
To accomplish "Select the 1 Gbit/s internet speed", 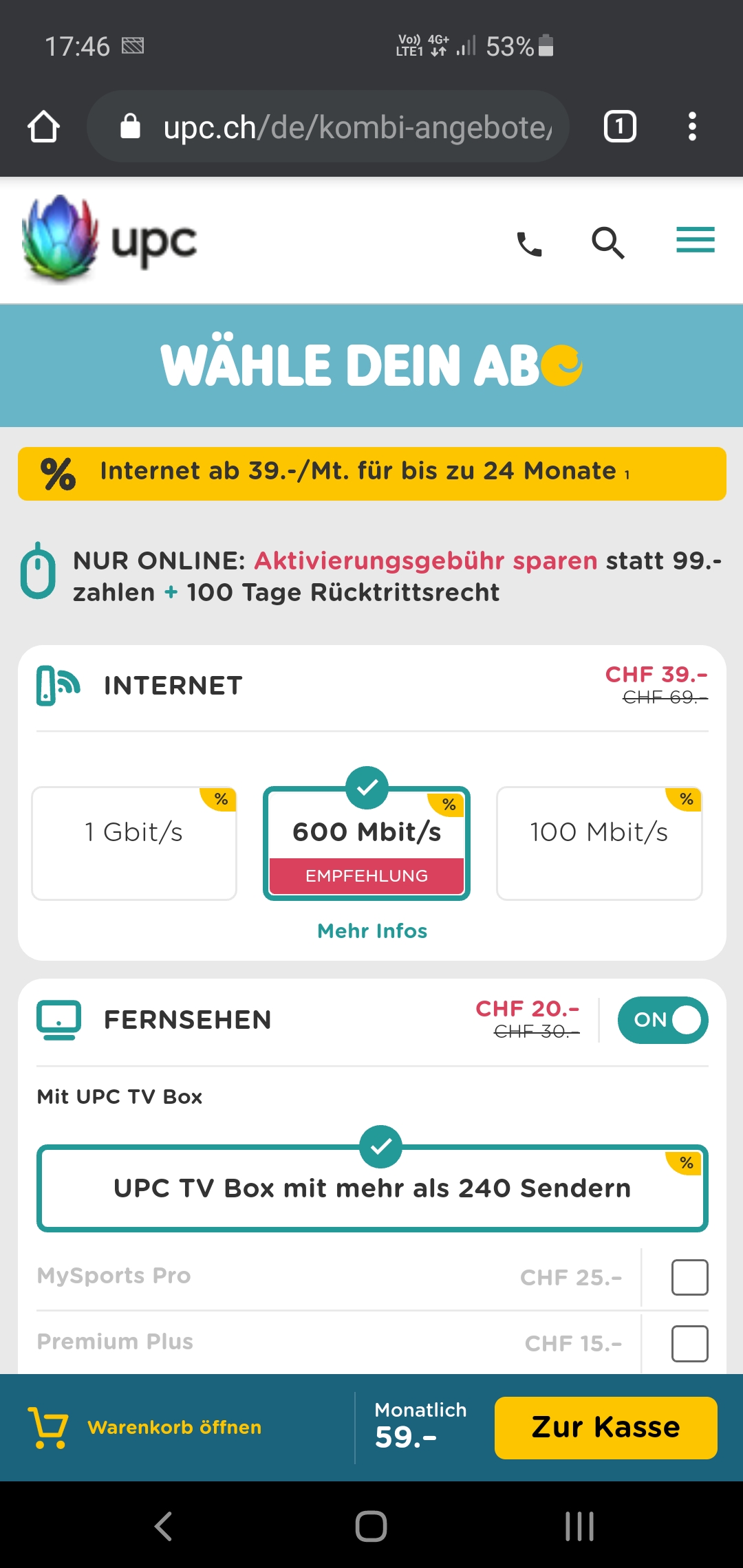I will click(x=134, y=842).
